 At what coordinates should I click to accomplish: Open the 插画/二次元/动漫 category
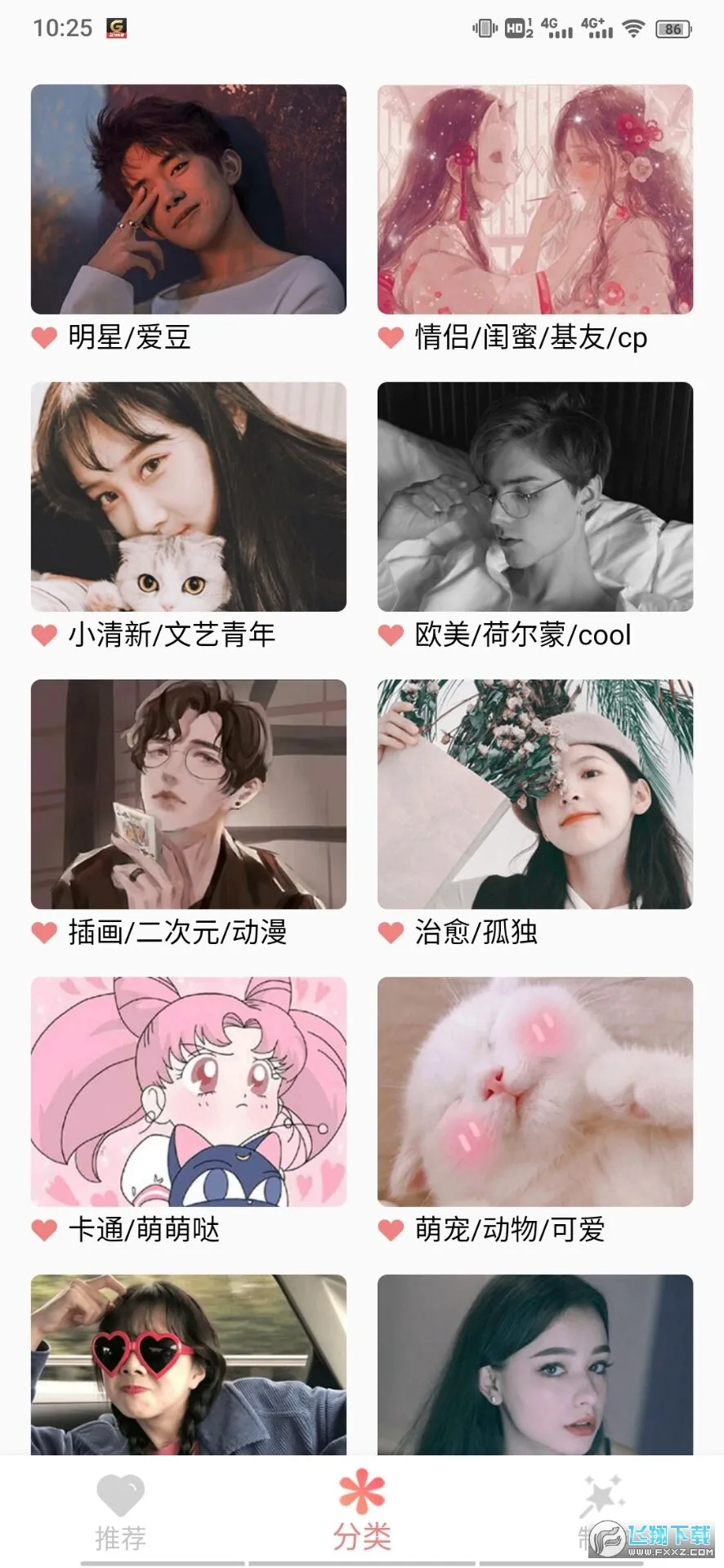pos(188,794)
